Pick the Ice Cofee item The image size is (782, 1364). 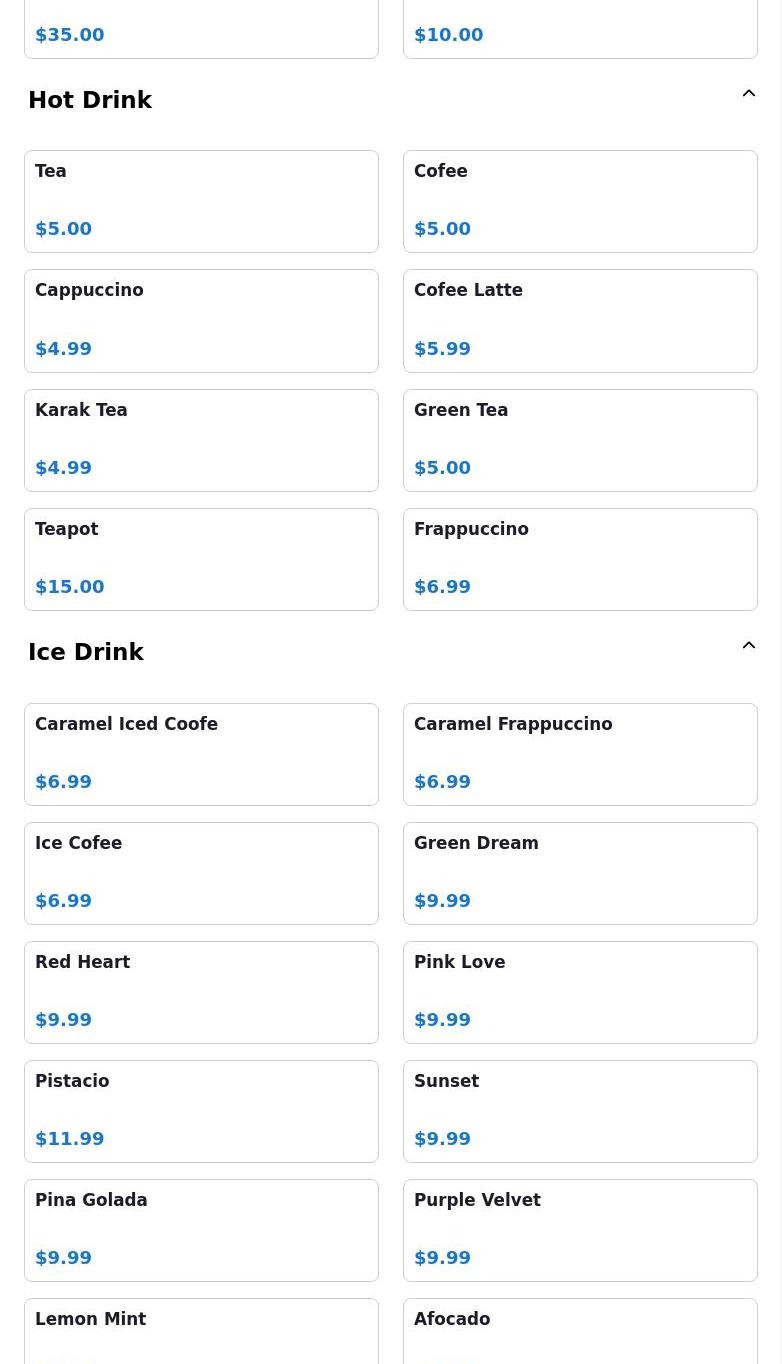click(x=201, y=873)
